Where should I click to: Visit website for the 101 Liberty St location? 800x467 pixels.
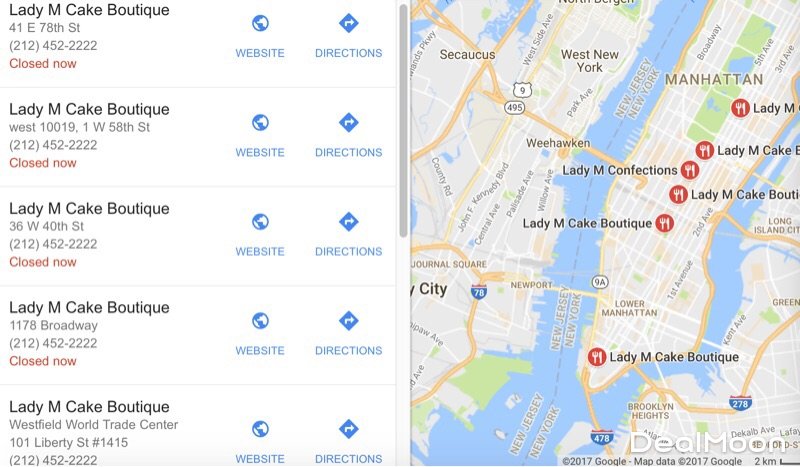tap(260, 438)
